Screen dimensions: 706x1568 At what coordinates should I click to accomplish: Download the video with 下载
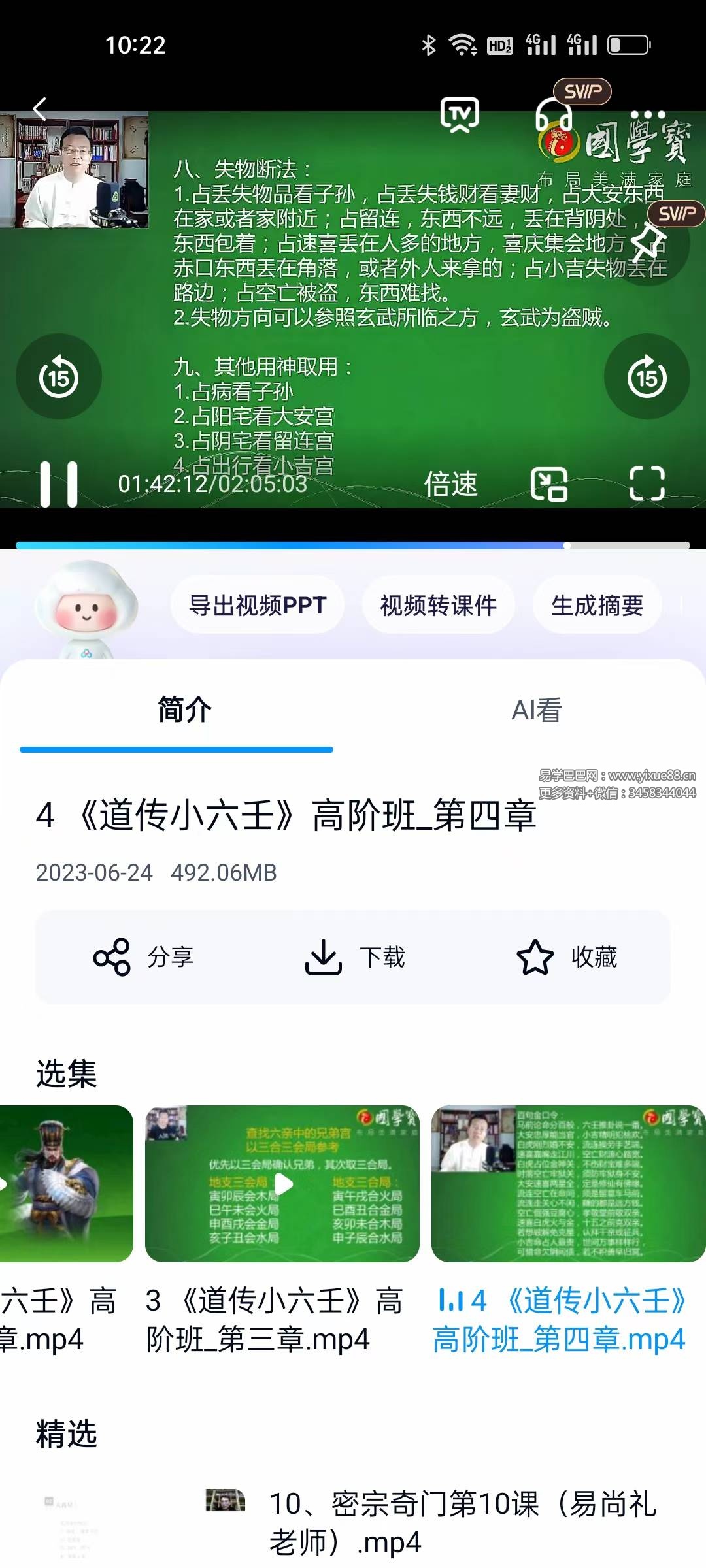tap(355, 957)
